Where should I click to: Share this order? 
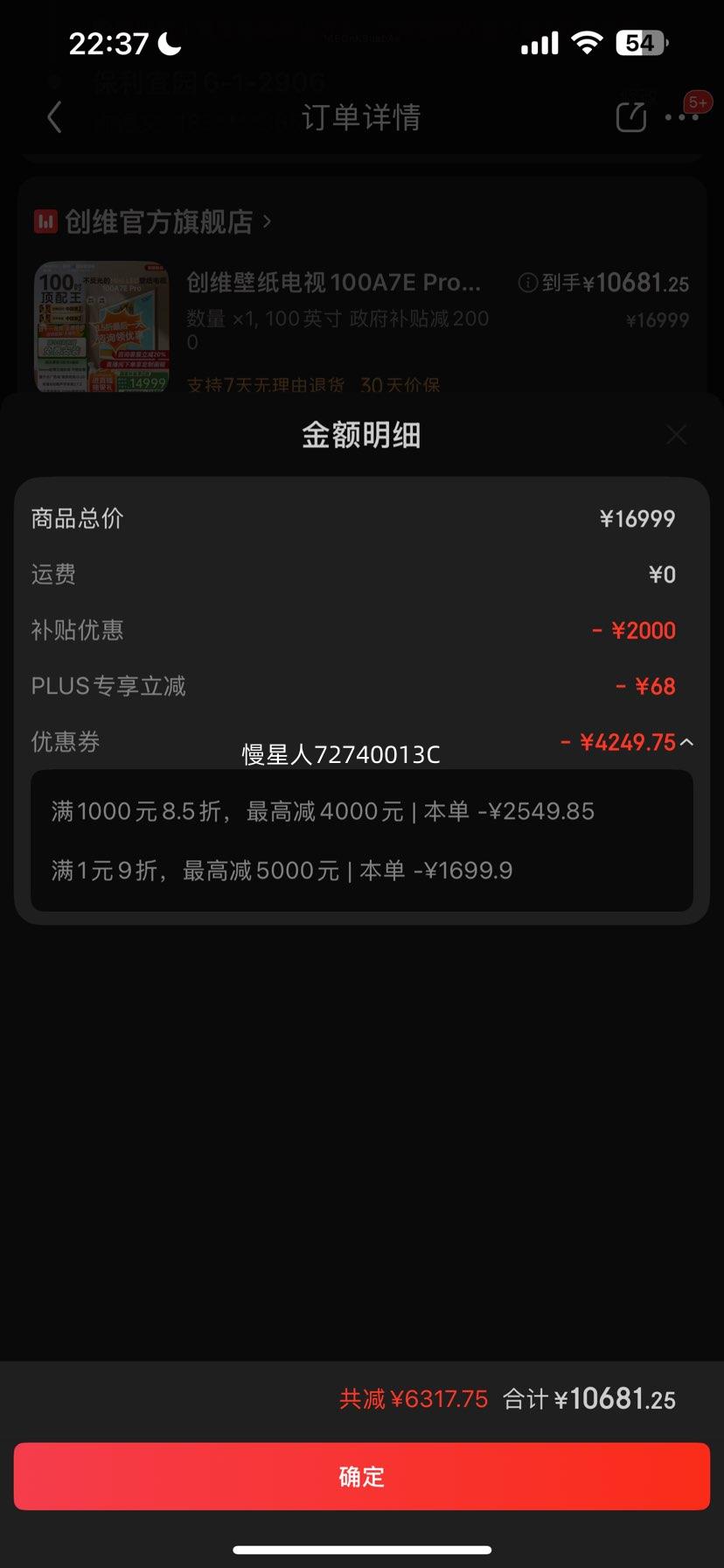click(x=630, y=117)
